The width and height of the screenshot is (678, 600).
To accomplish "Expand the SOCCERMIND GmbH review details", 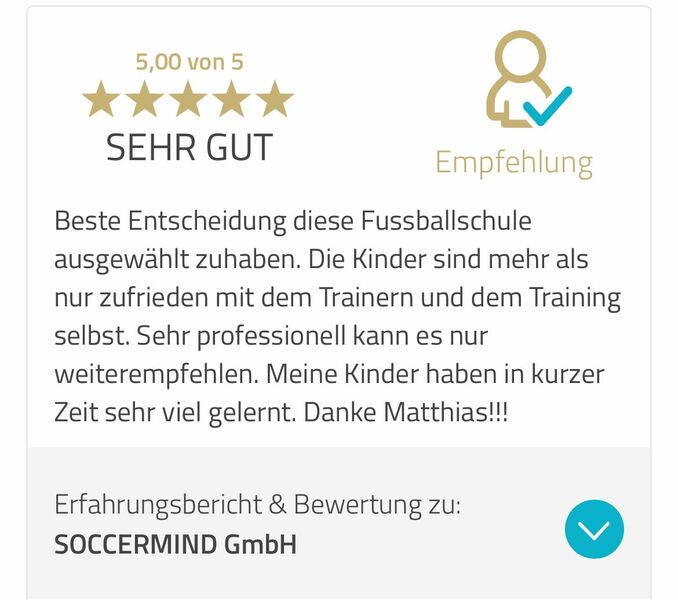I will click(x=594, y=529).
